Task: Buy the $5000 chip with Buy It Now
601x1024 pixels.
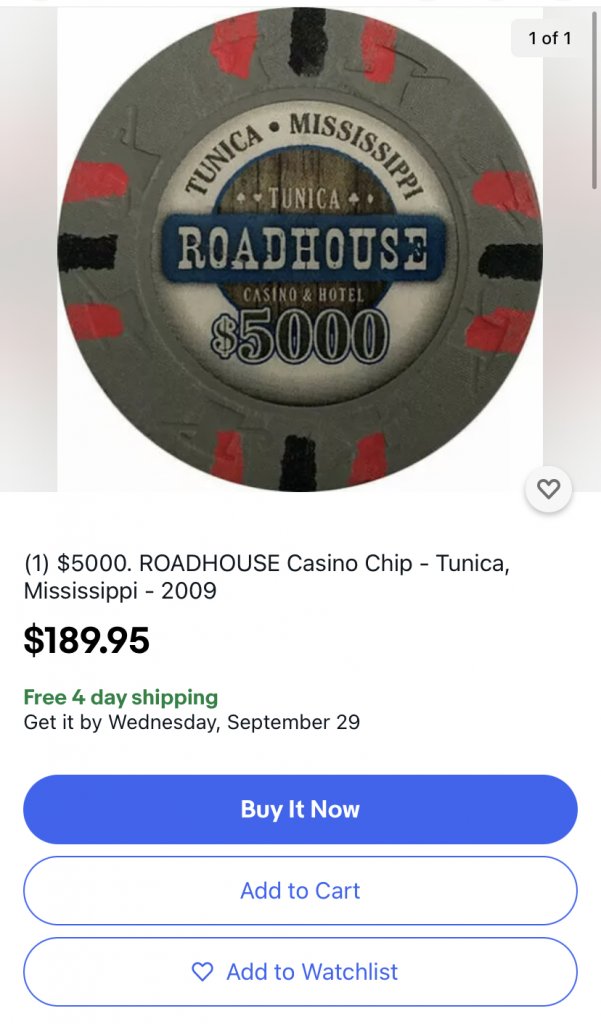Action: tap(300, 809)
